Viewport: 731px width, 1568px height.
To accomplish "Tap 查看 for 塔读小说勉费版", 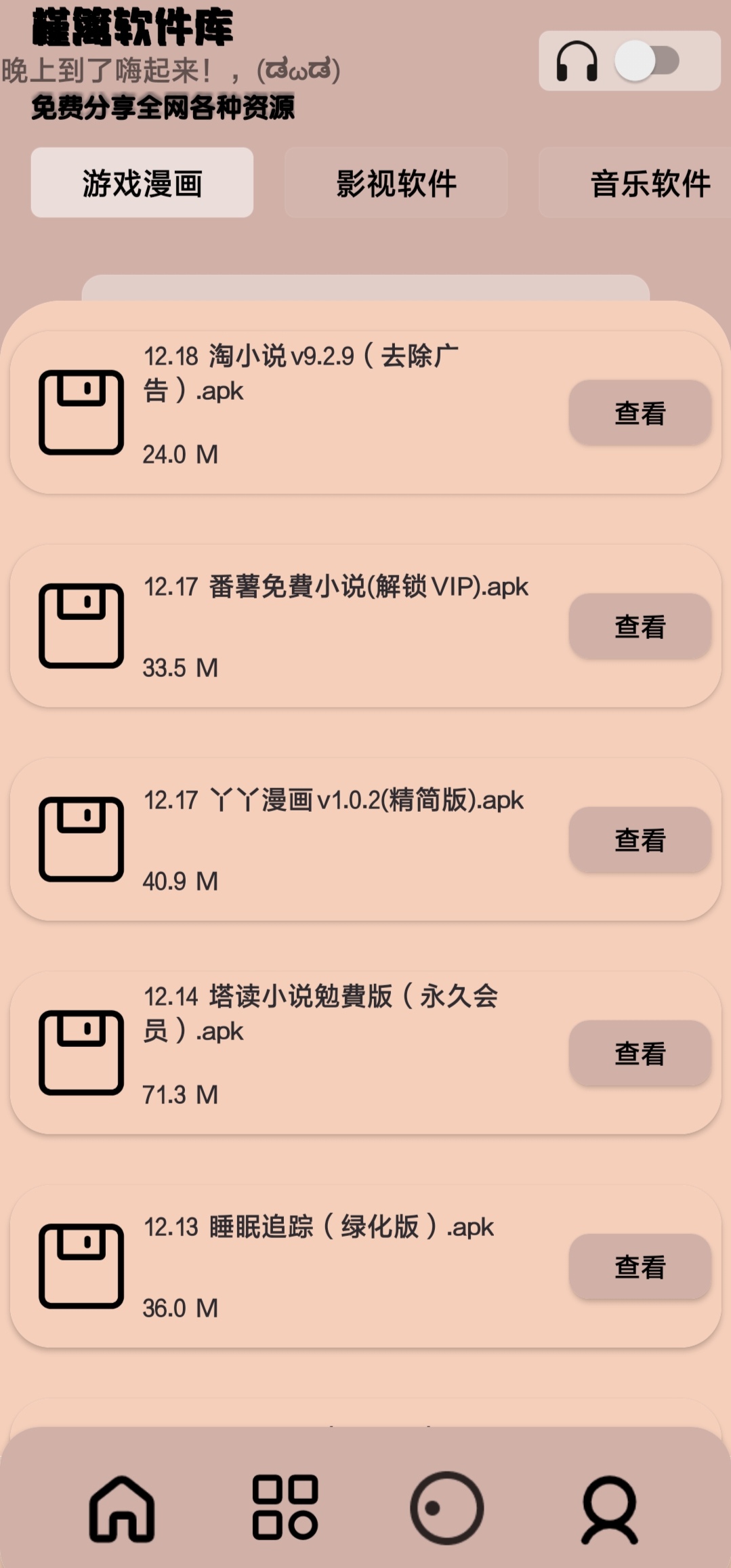I will [640, 1053].
